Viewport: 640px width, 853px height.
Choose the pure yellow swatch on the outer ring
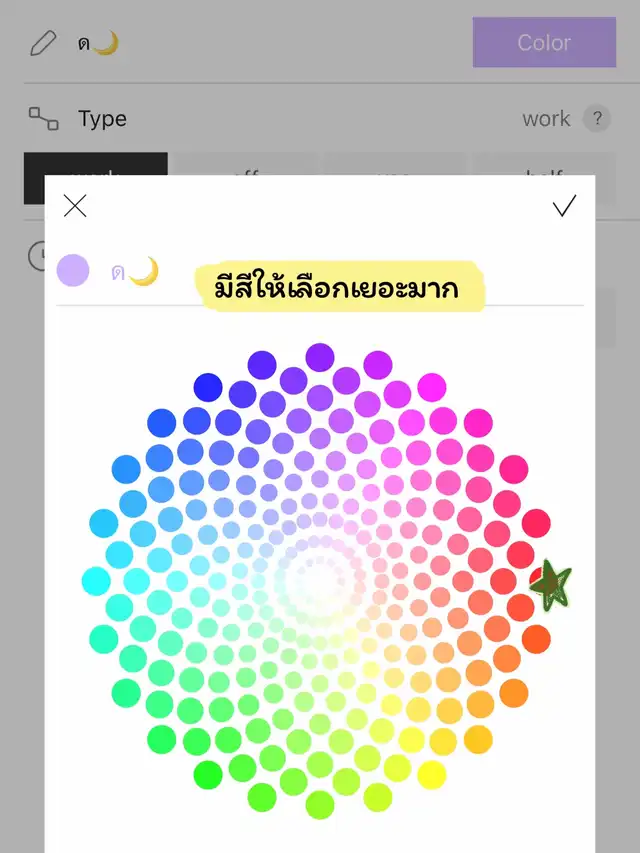pos(431,774)
